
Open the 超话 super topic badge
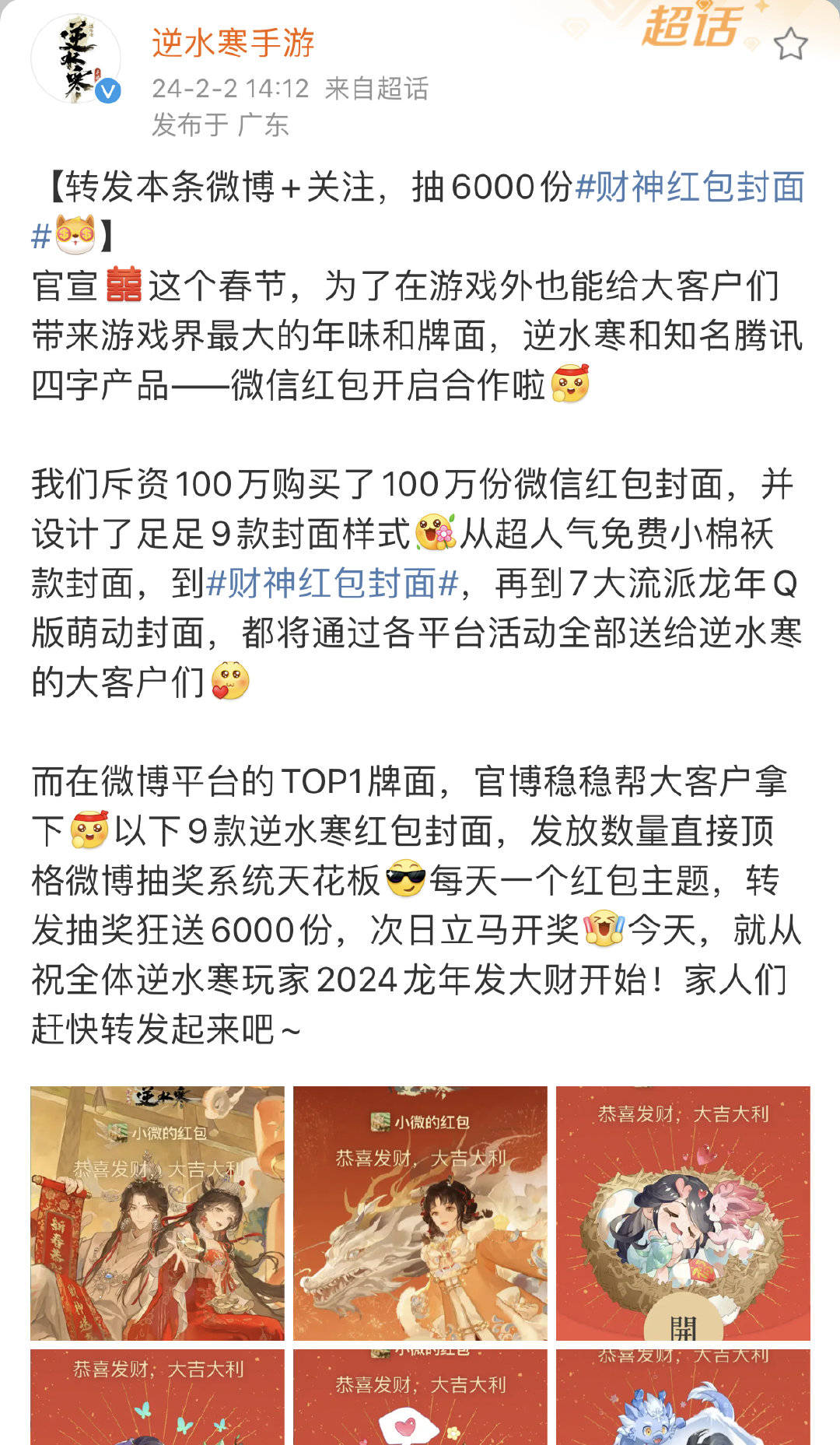point(691,26)
